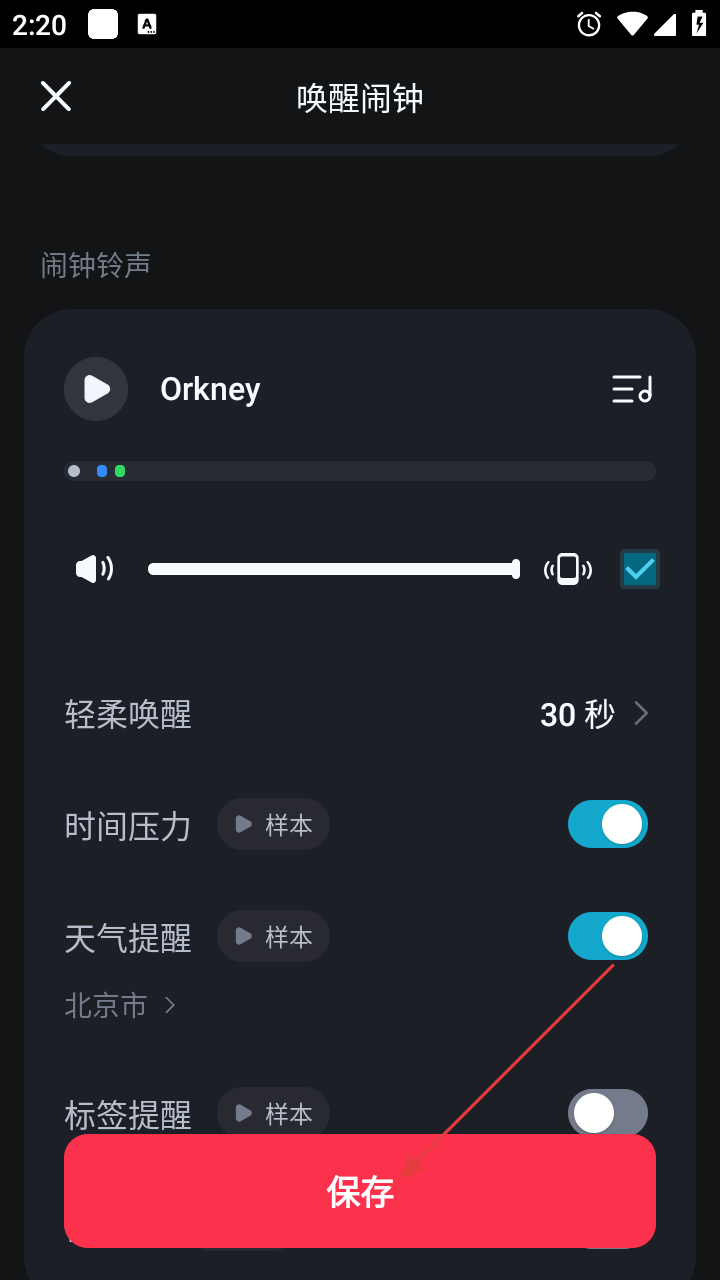Open 轻柔唤醒 30 秒 setting
This screenshot has width=720, height=1280.
pyautogui.click(x=594, y=714)
